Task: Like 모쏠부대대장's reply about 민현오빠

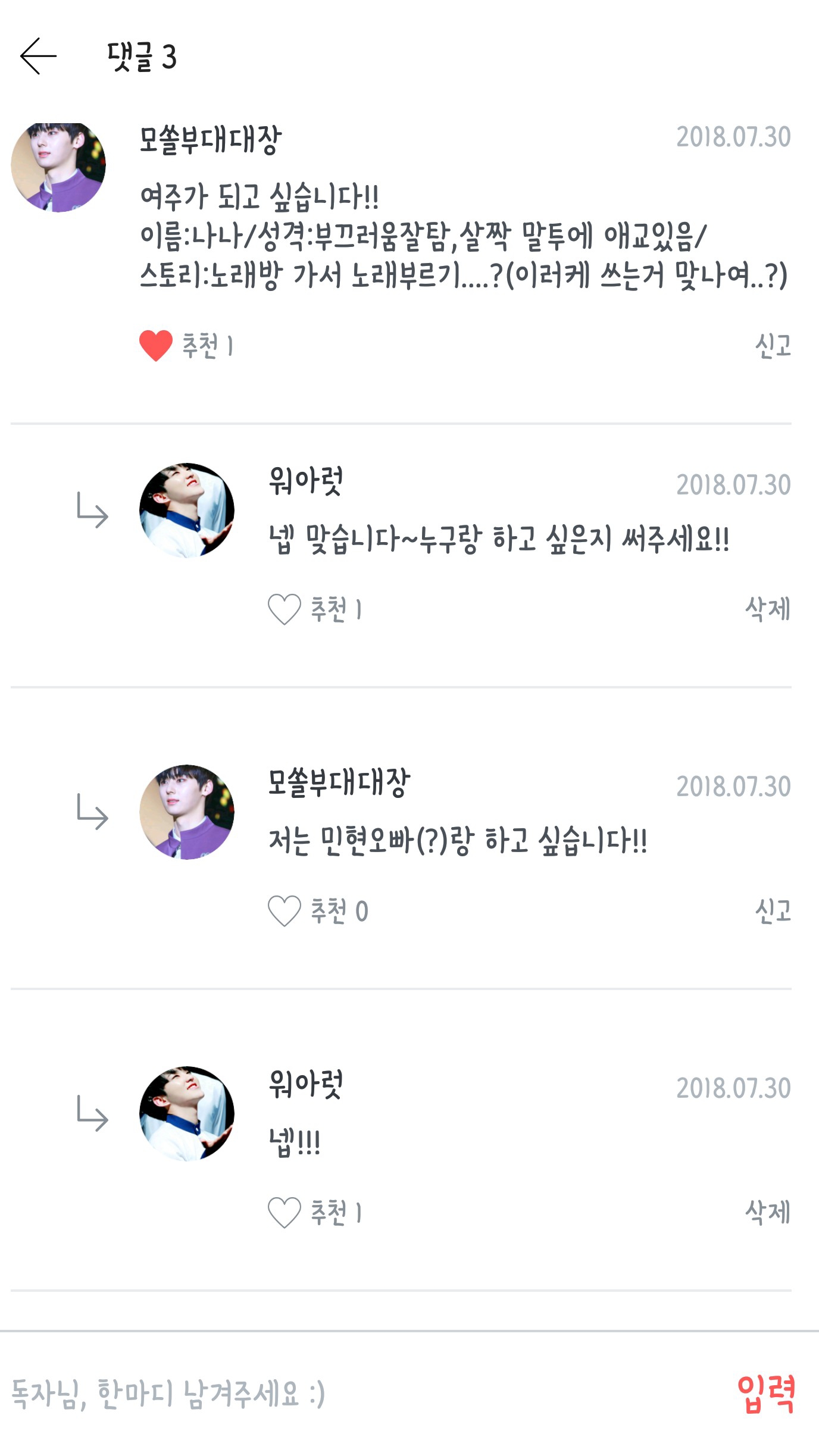Action: click(x=284, y=911)
